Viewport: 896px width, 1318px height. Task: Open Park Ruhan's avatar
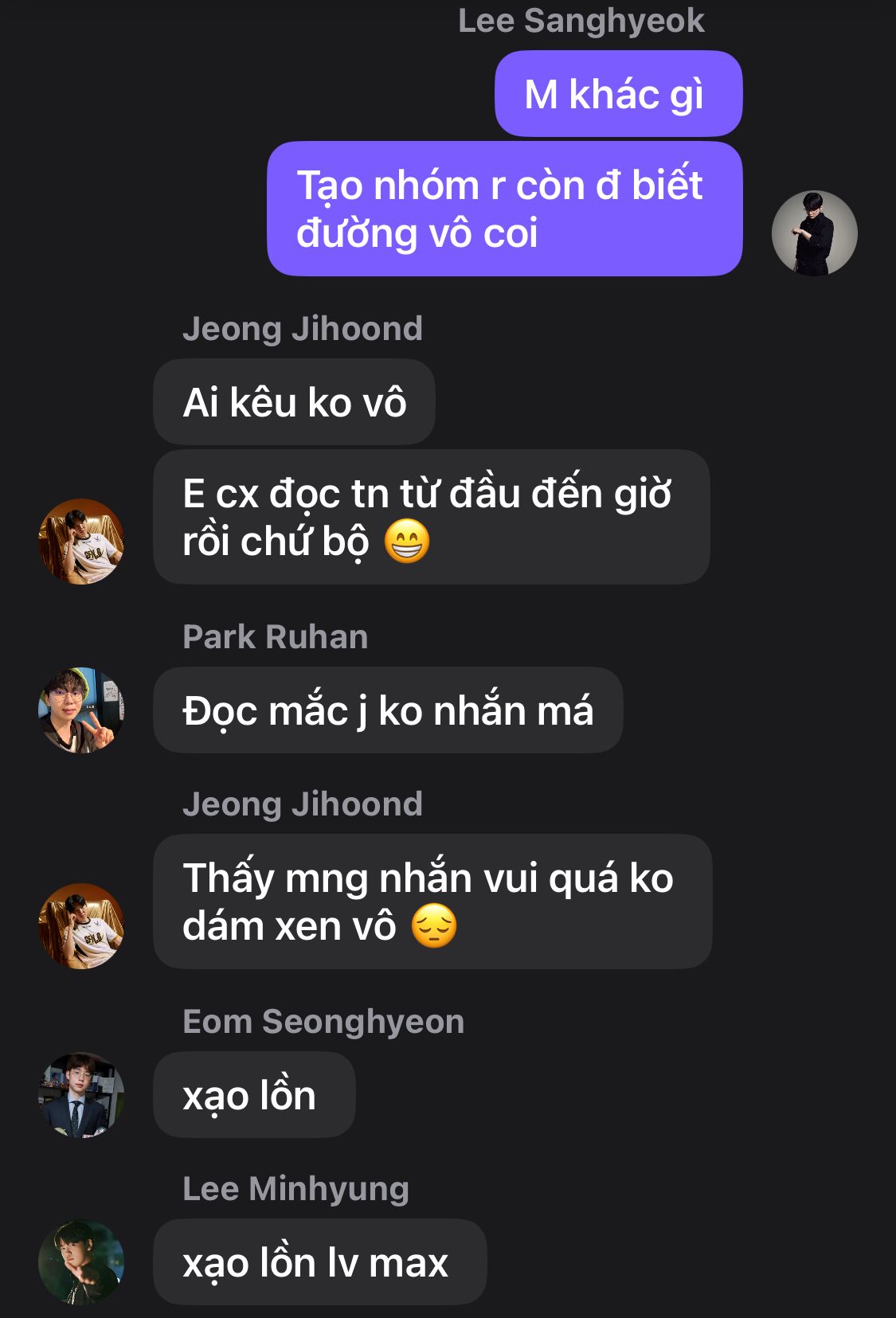81,710
